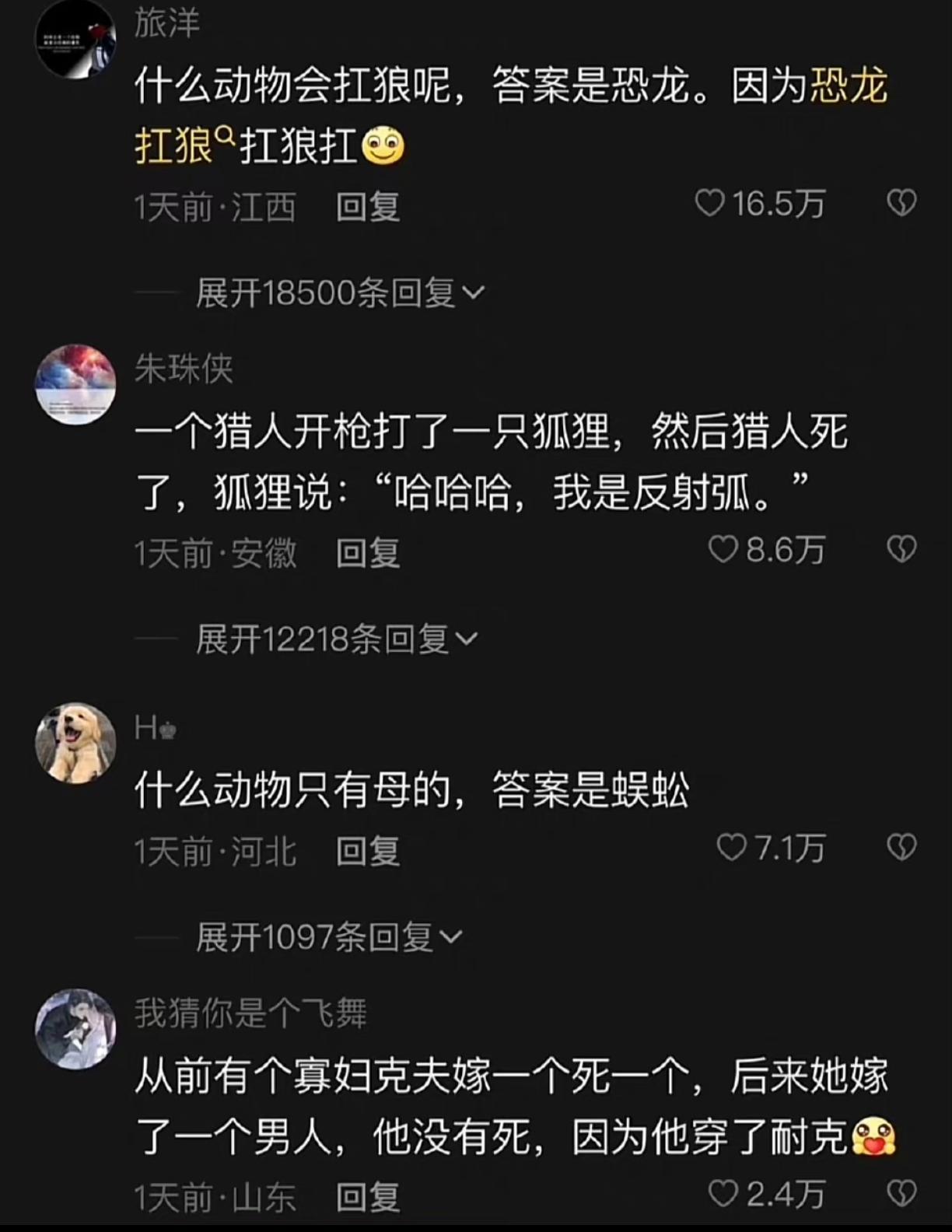Reply to the 蜈蚣 comment

[x=367, y=852]
